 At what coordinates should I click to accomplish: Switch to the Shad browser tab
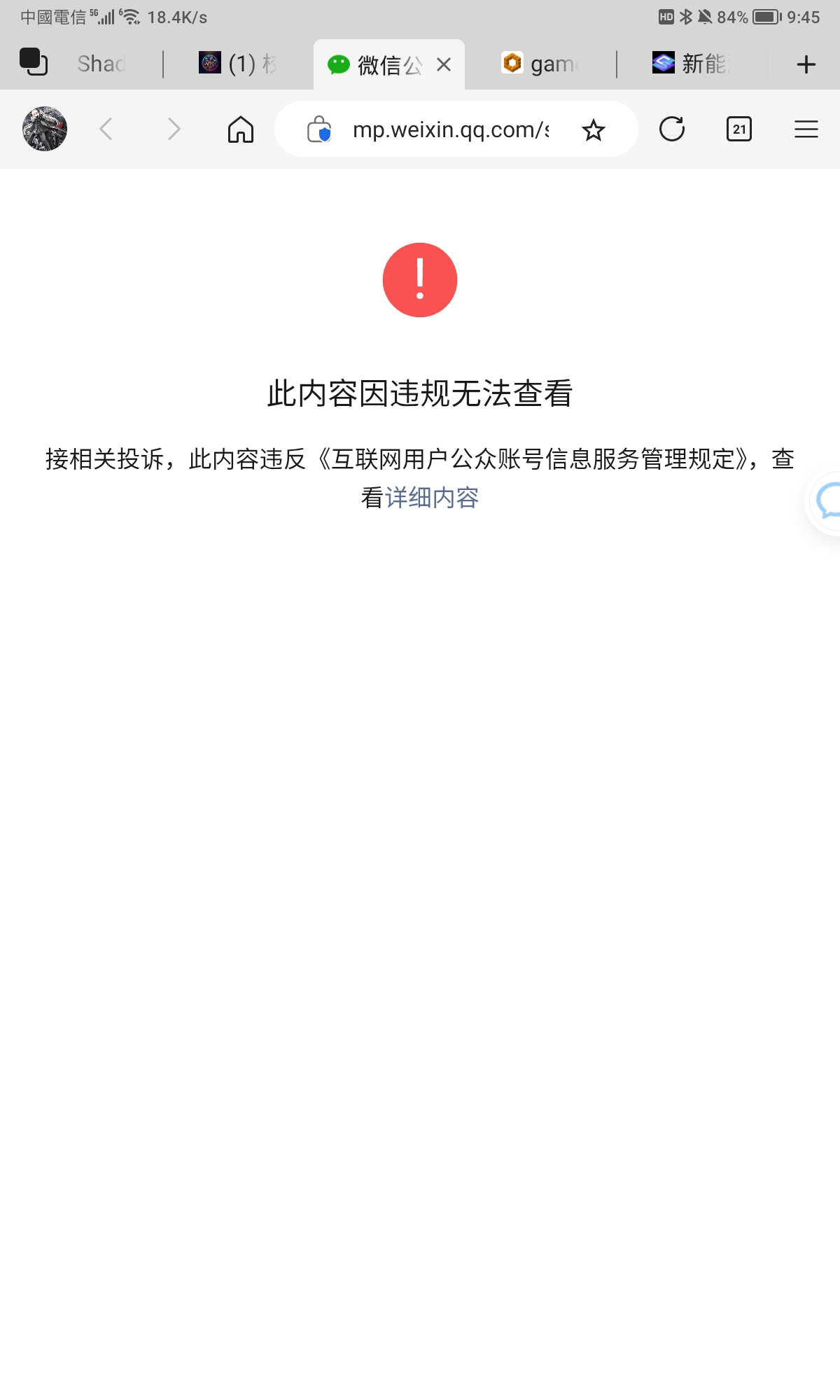pyautogui.click(x=101, y=64)
